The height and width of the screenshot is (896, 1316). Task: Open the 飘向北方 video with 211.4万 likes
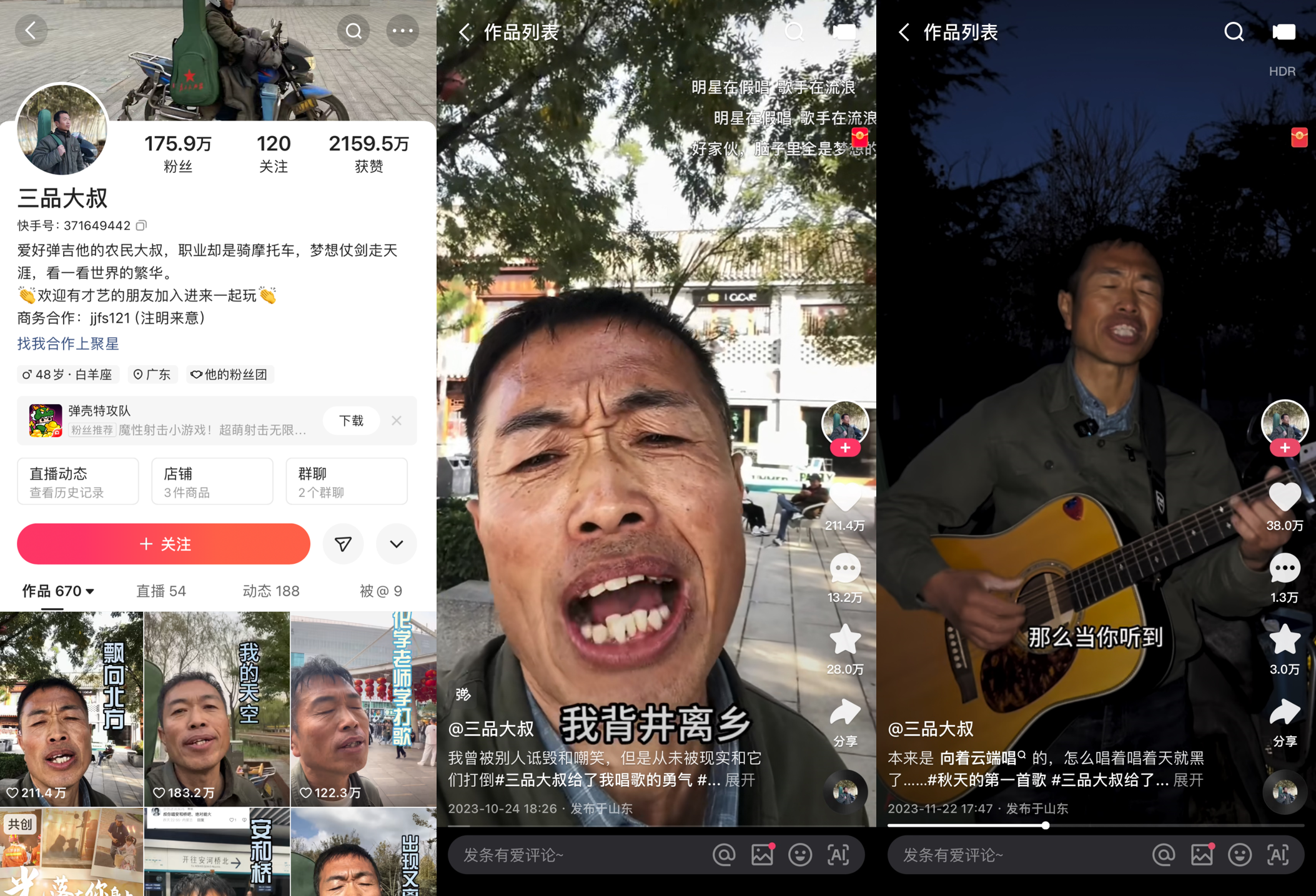point(71,709)
